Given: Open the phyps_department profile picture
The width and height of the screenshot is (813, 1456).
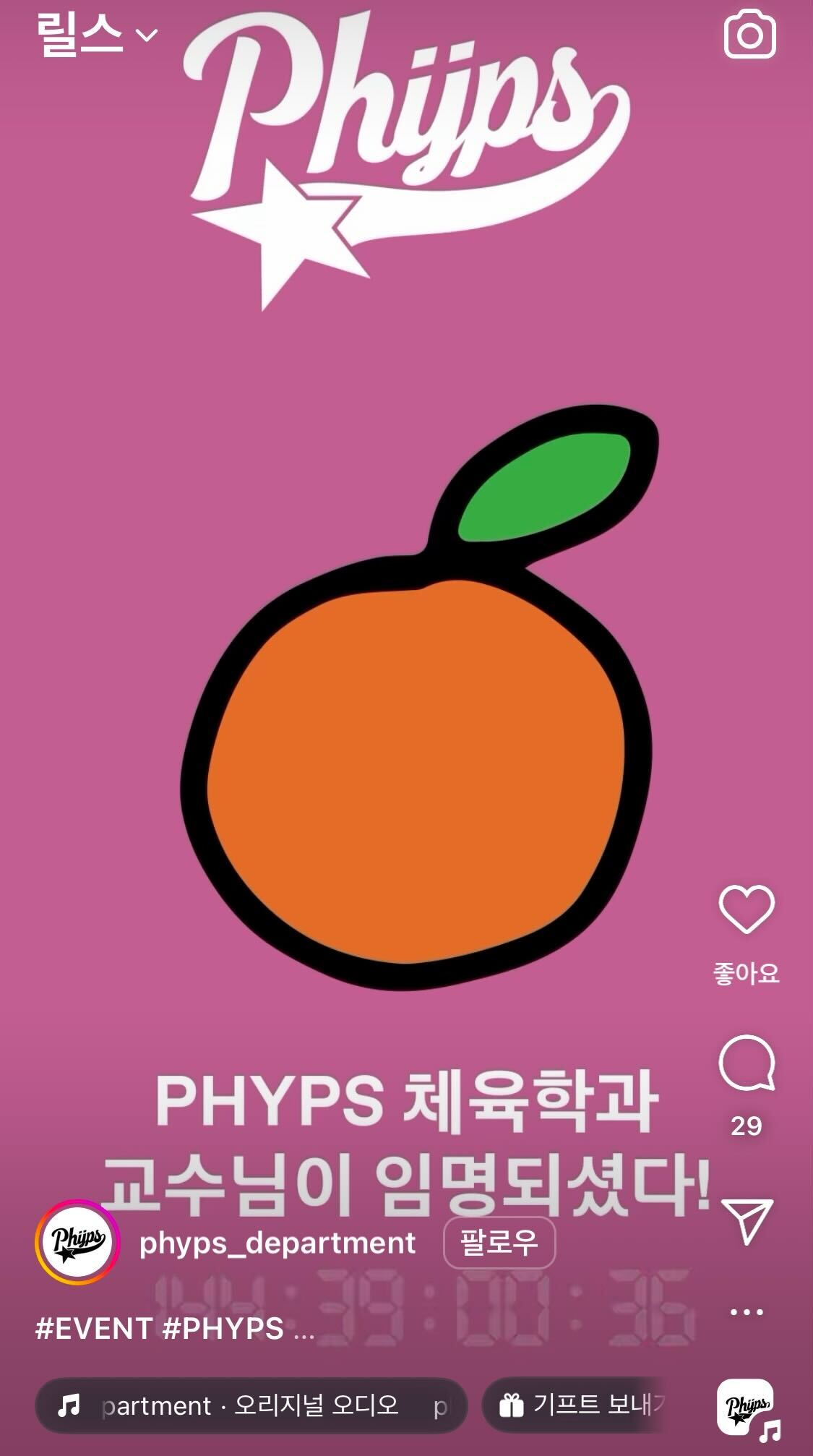Looking at the screenshot, I should coord(77,1242).
